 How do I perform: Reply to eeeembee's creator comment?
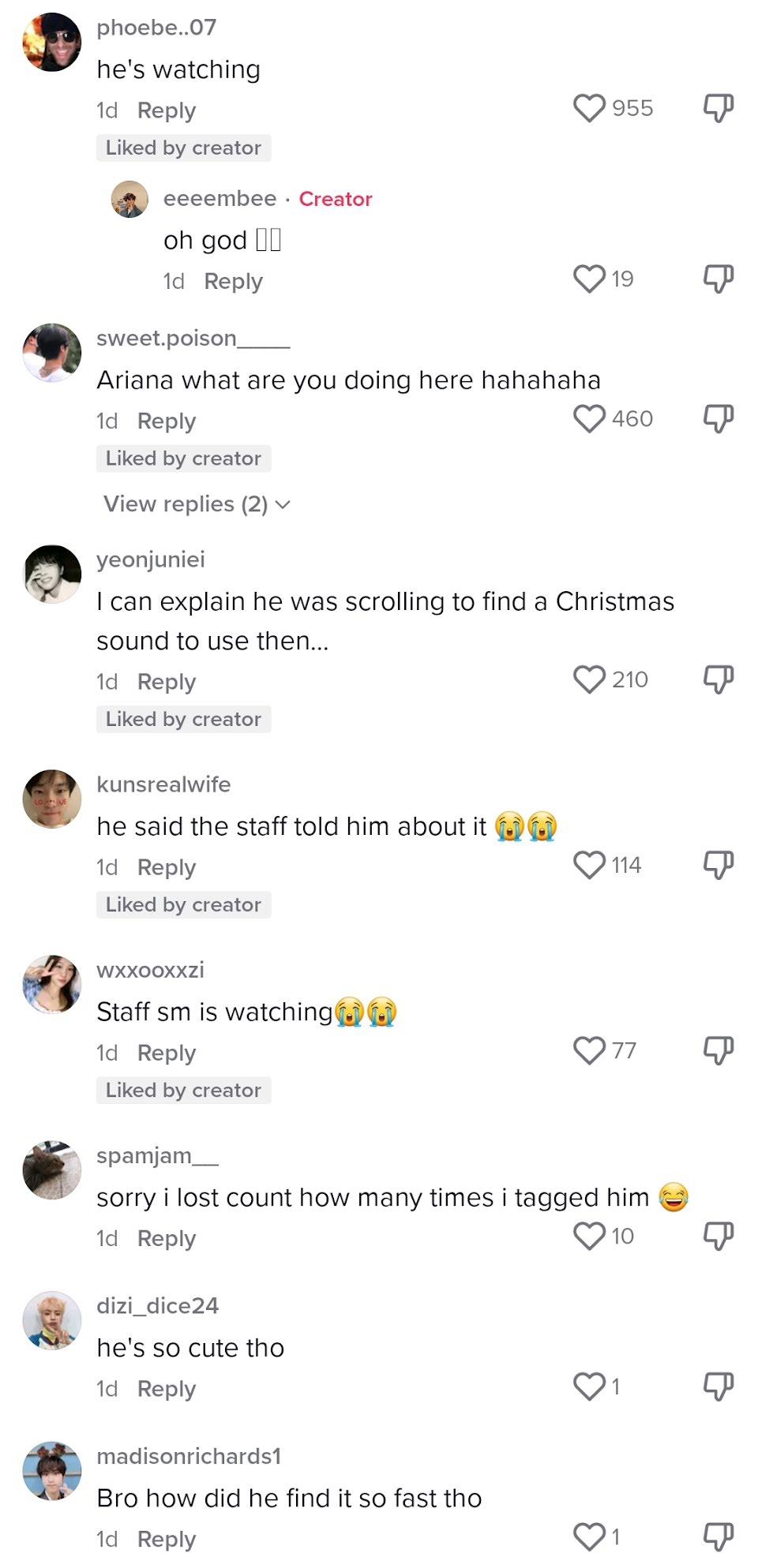233,281
